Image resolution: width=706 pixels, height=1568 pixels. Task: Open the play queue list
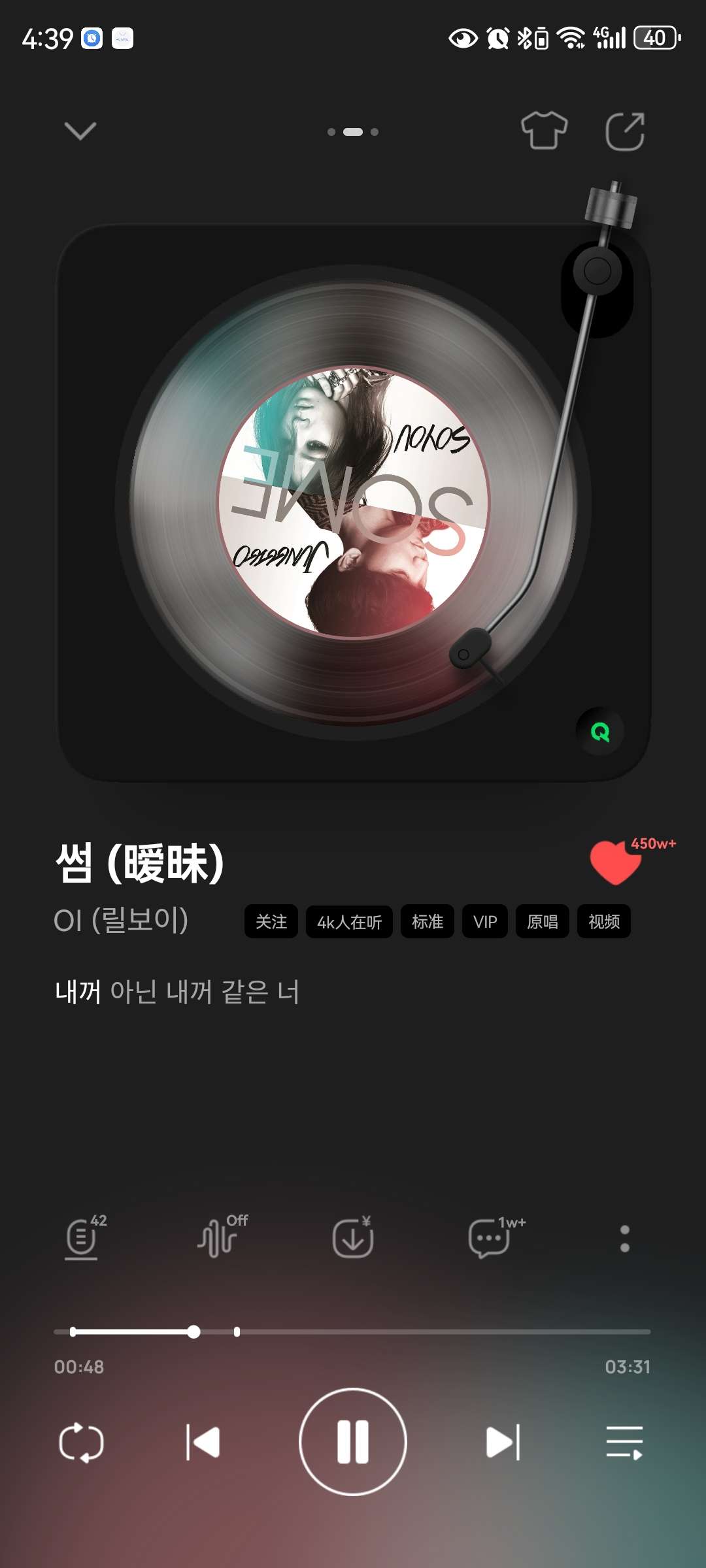tap(625, 1442)
